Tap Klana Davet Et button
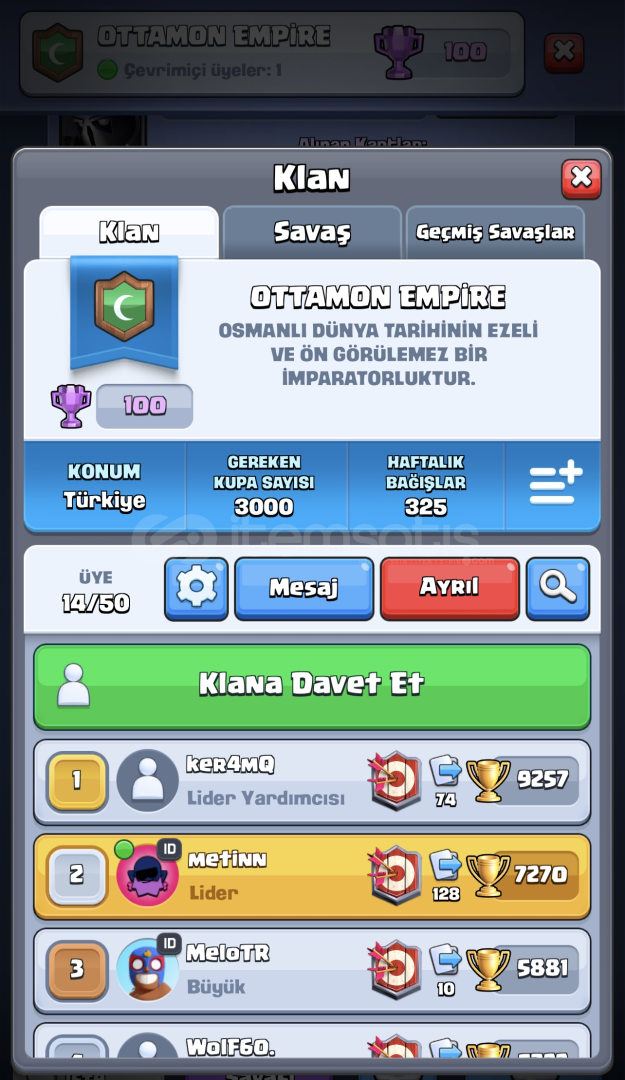 tap(312, 687)
